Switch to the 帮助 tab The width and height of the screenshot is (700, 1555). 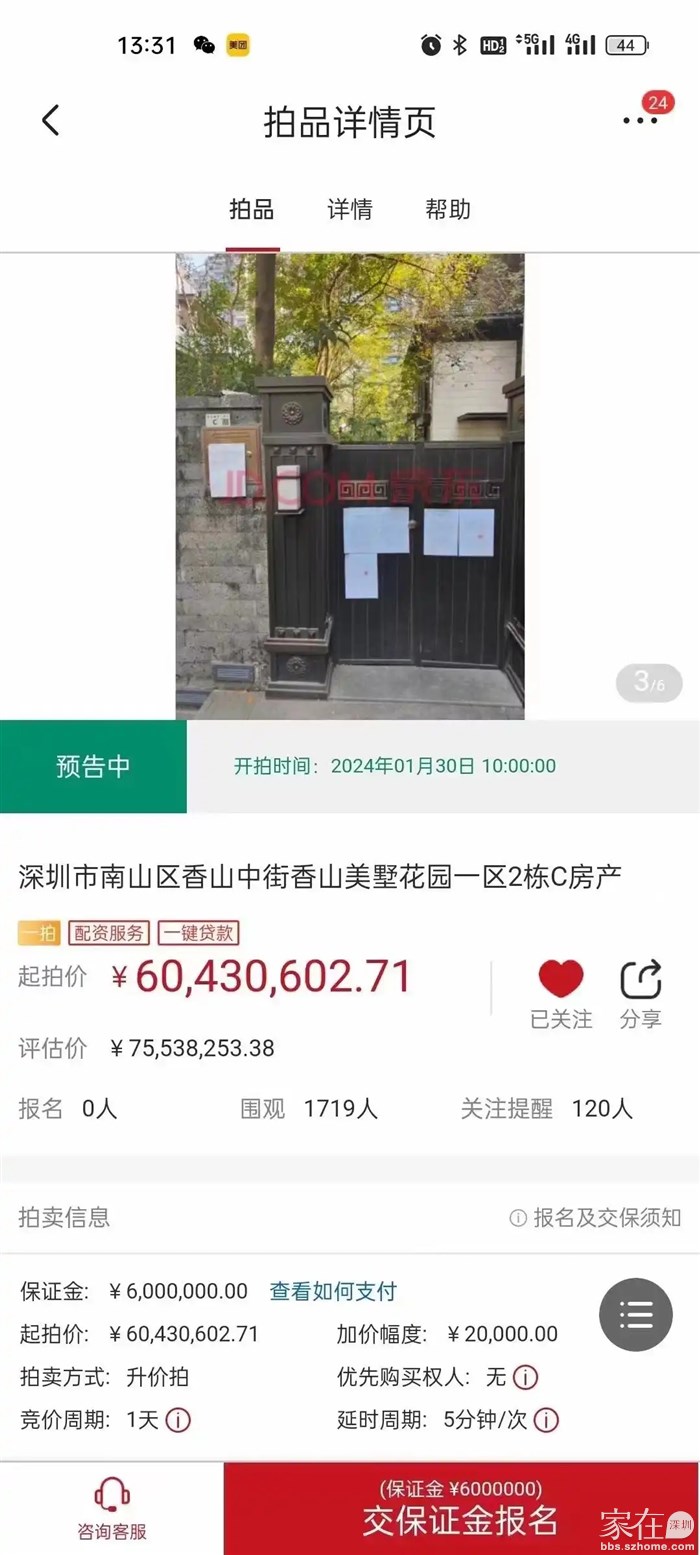coord(448,210)
